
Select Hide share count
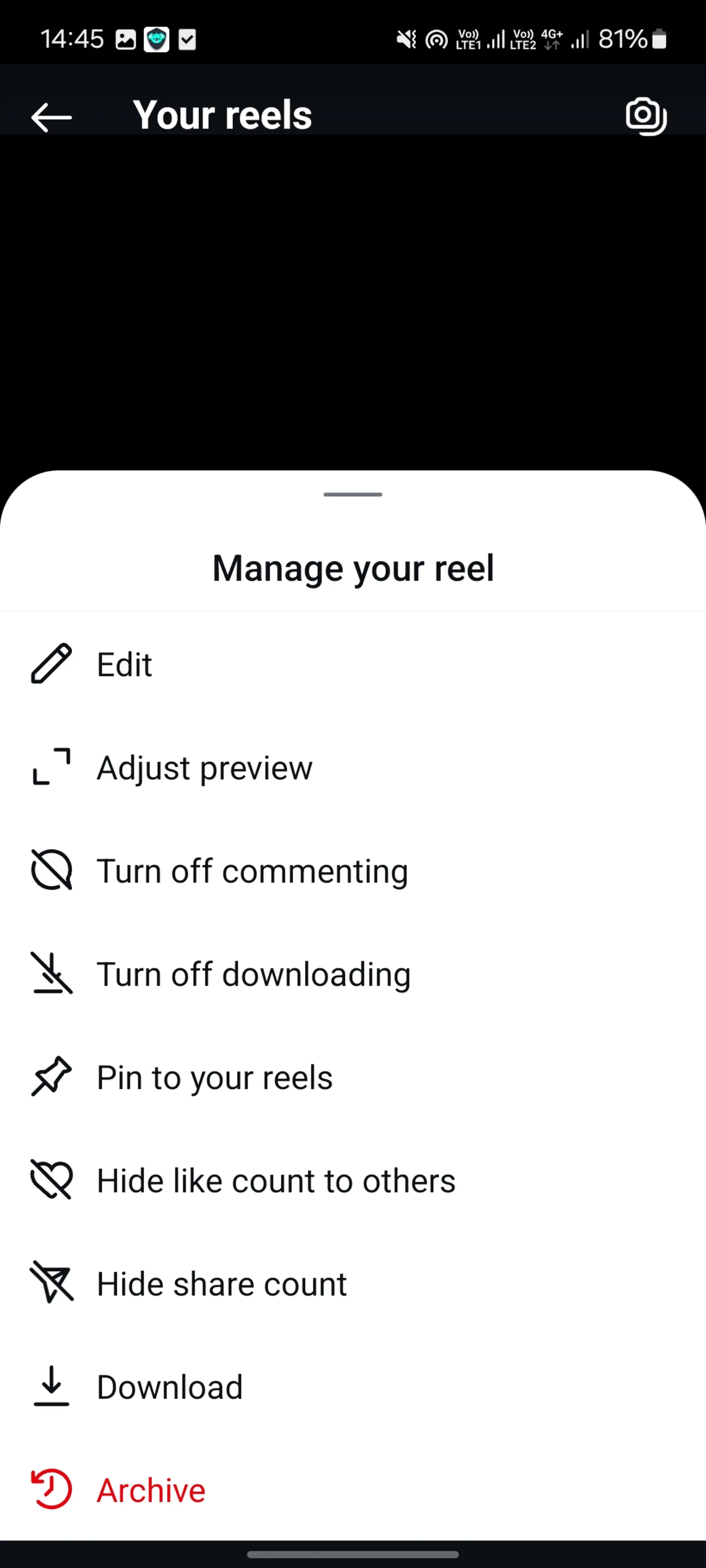353,1284
